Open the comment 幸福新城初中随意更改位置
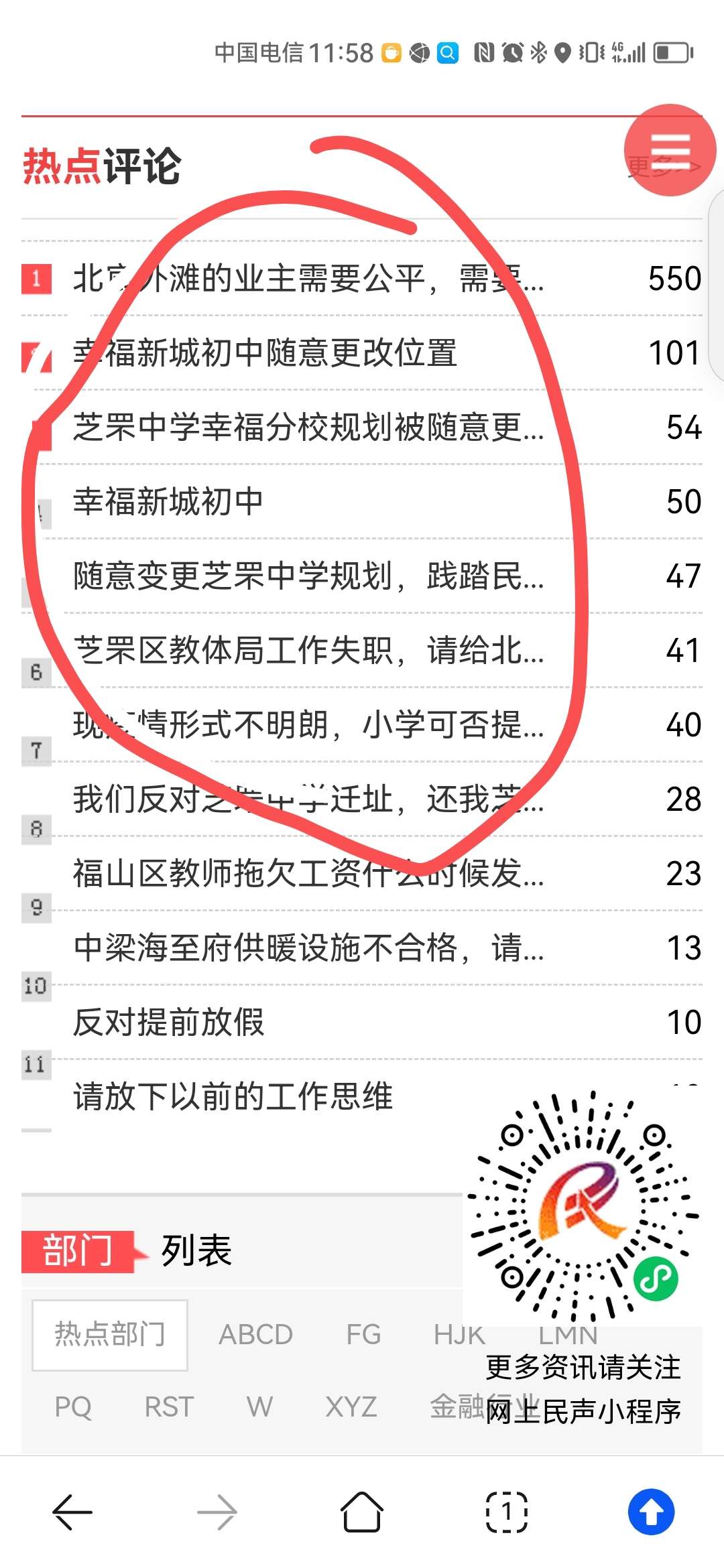 coord(265,352)
